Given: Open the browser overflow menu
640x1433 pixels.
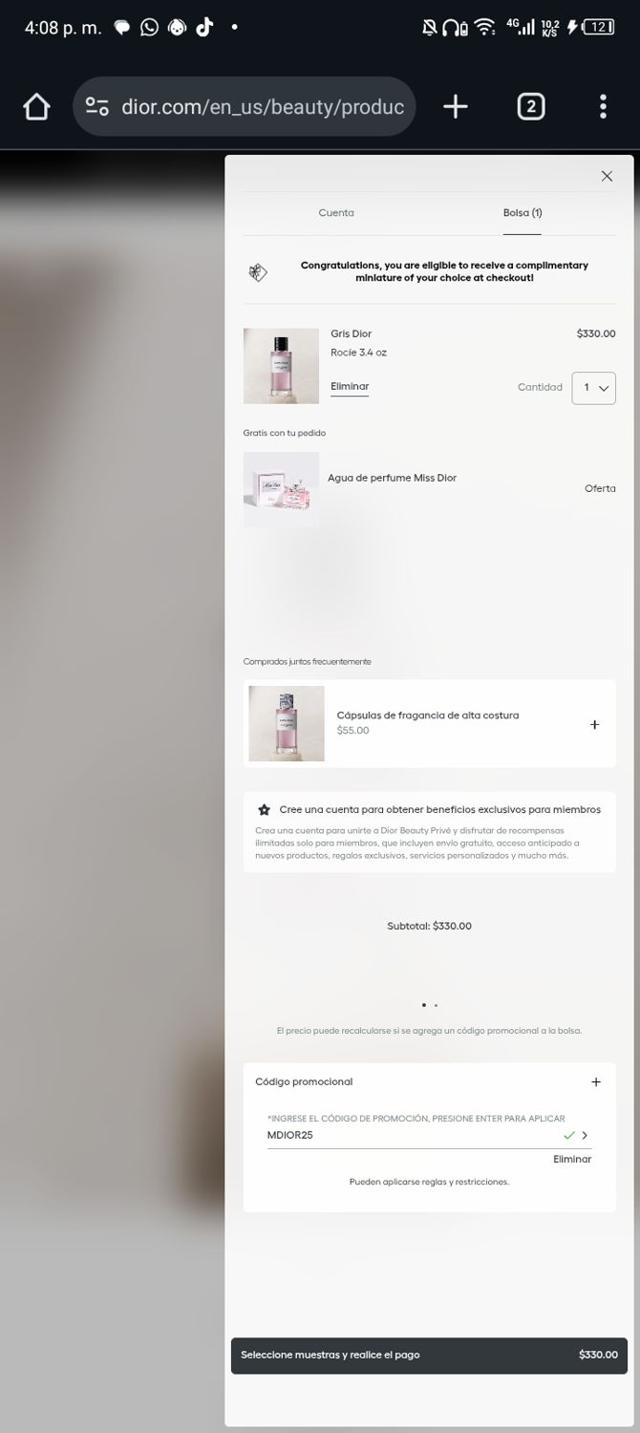Looking at the screenshot, I should point(602,107).
